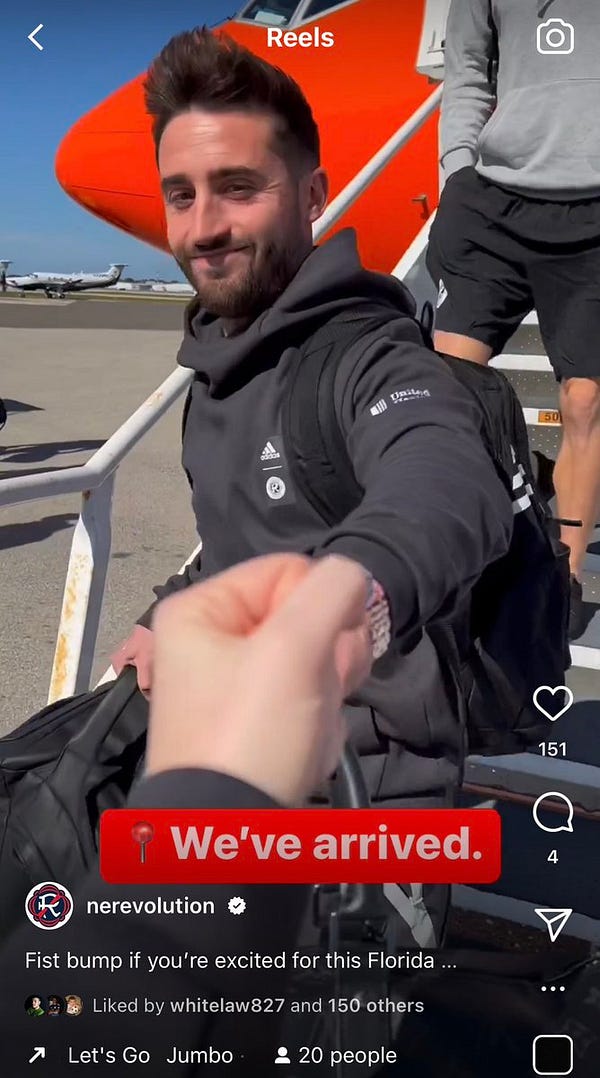Open the comments on this reel
600x1078 pixels.
[552, 812]
